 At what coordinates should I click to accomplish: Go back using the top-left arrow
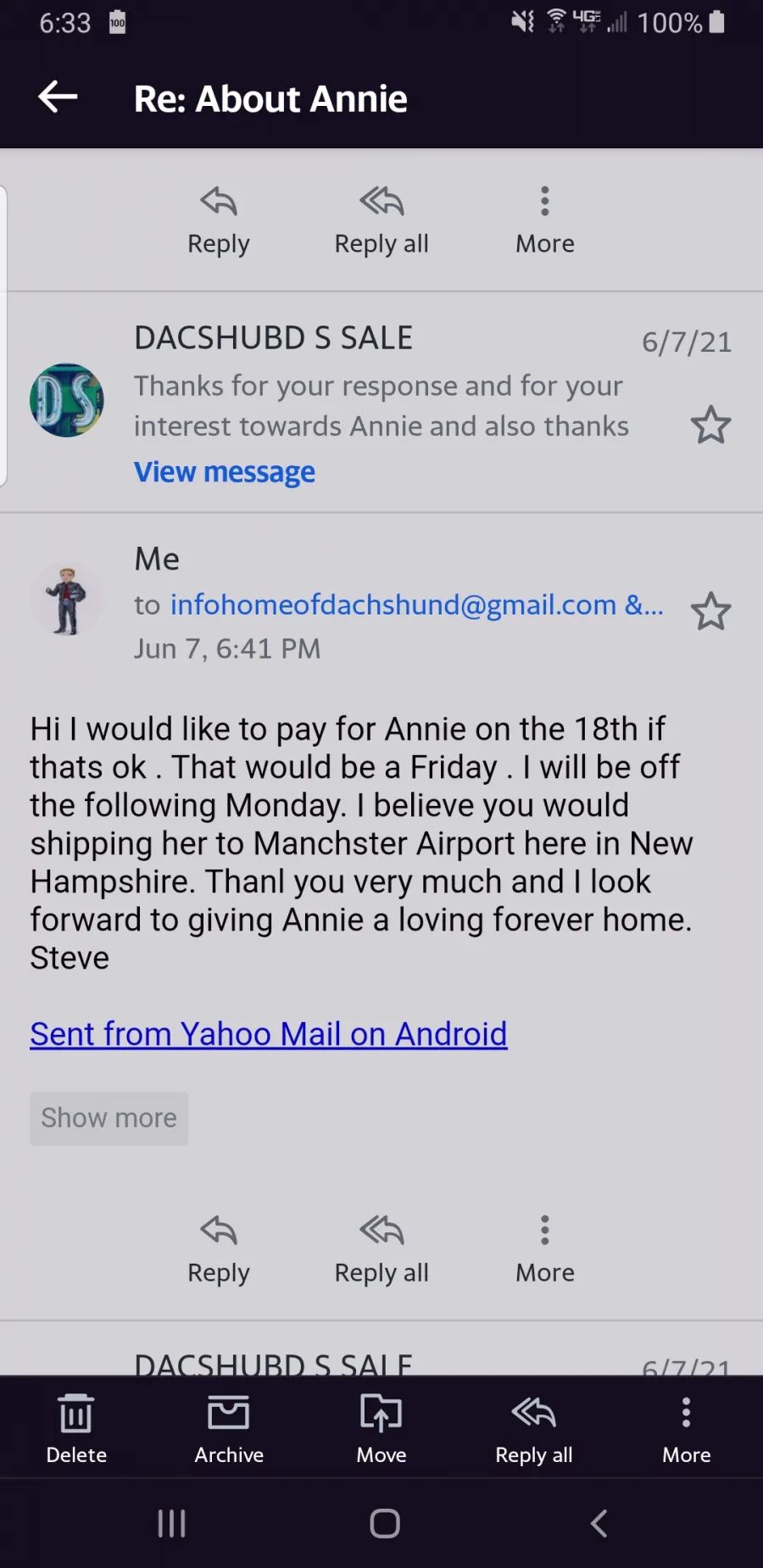tap(58, 97)
